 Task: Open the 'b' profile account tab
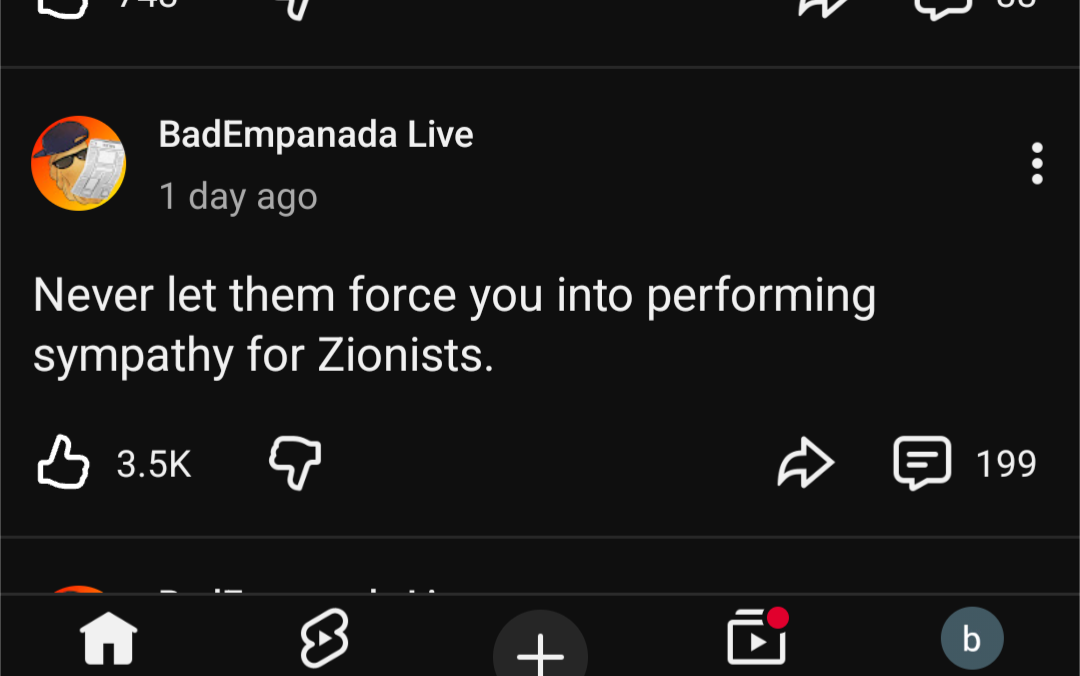(x=972, y=639)
